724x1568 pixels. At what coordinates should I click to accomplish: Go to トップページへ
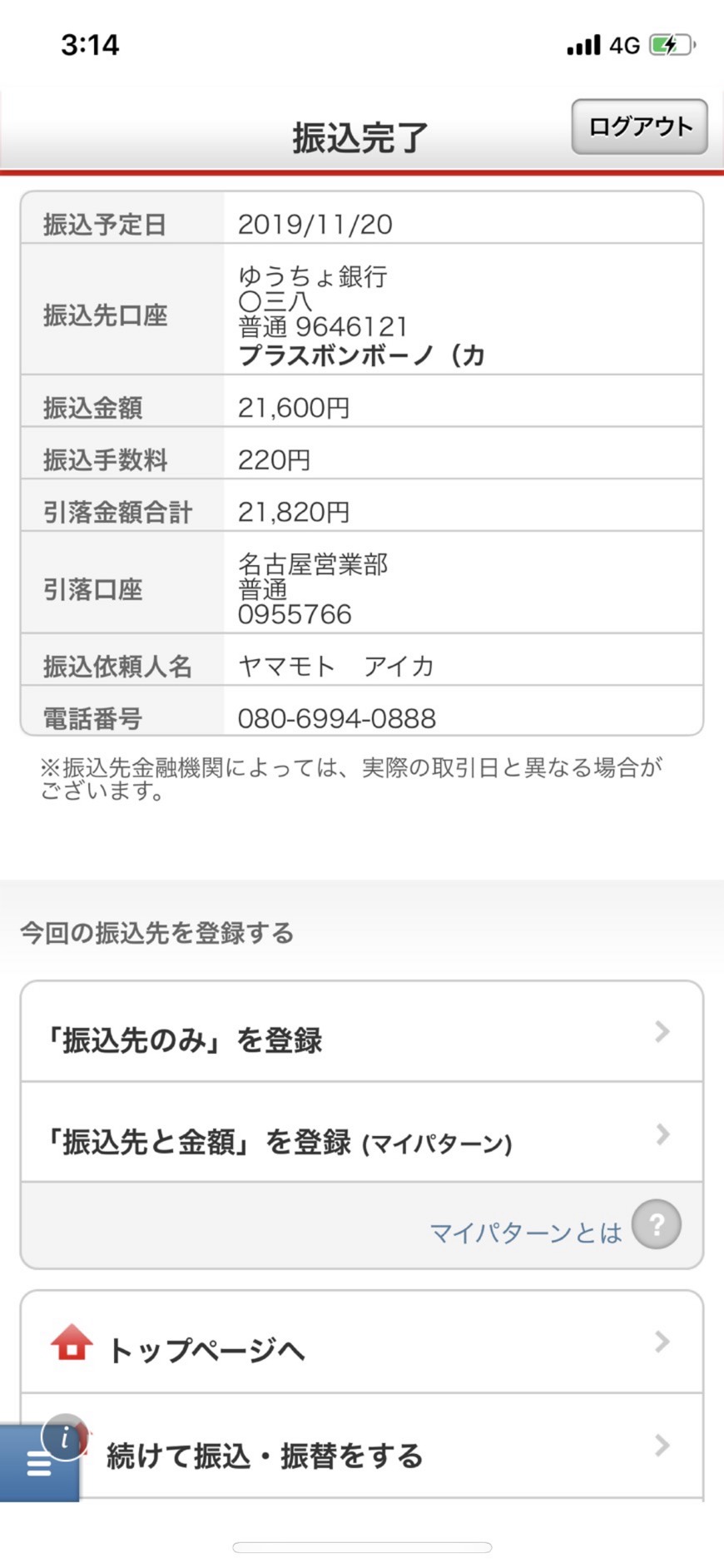pyautogui.click(x=362, y=1342)
